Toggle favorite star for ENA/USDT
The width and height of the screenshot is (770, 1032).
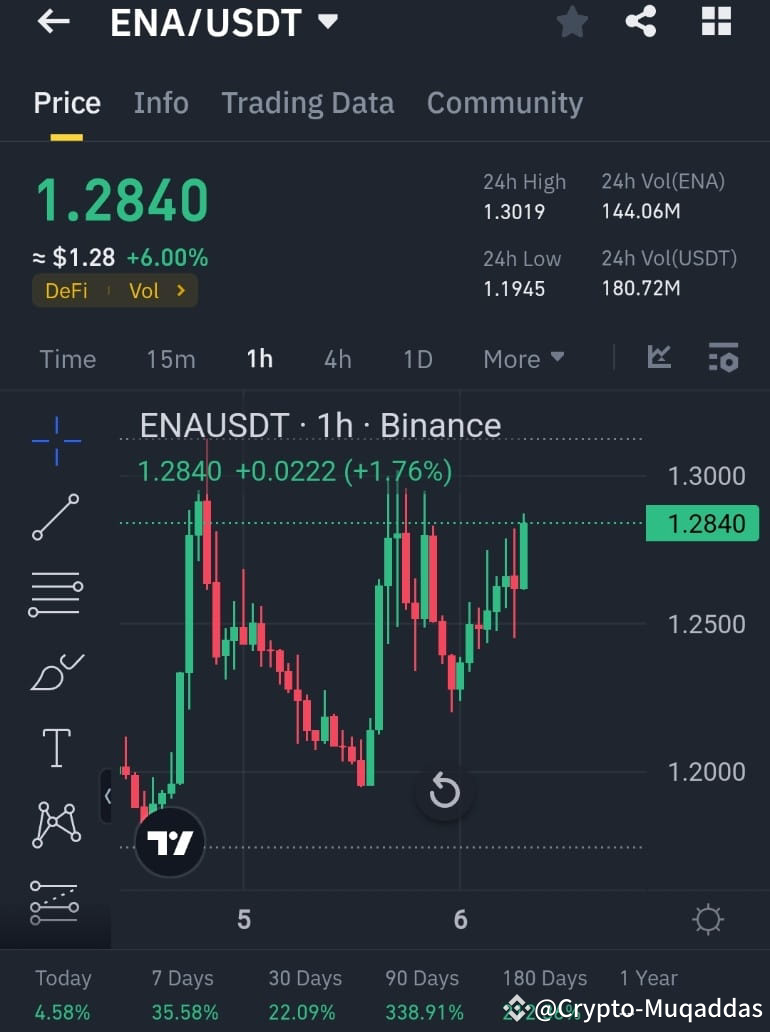coord(572,22)
